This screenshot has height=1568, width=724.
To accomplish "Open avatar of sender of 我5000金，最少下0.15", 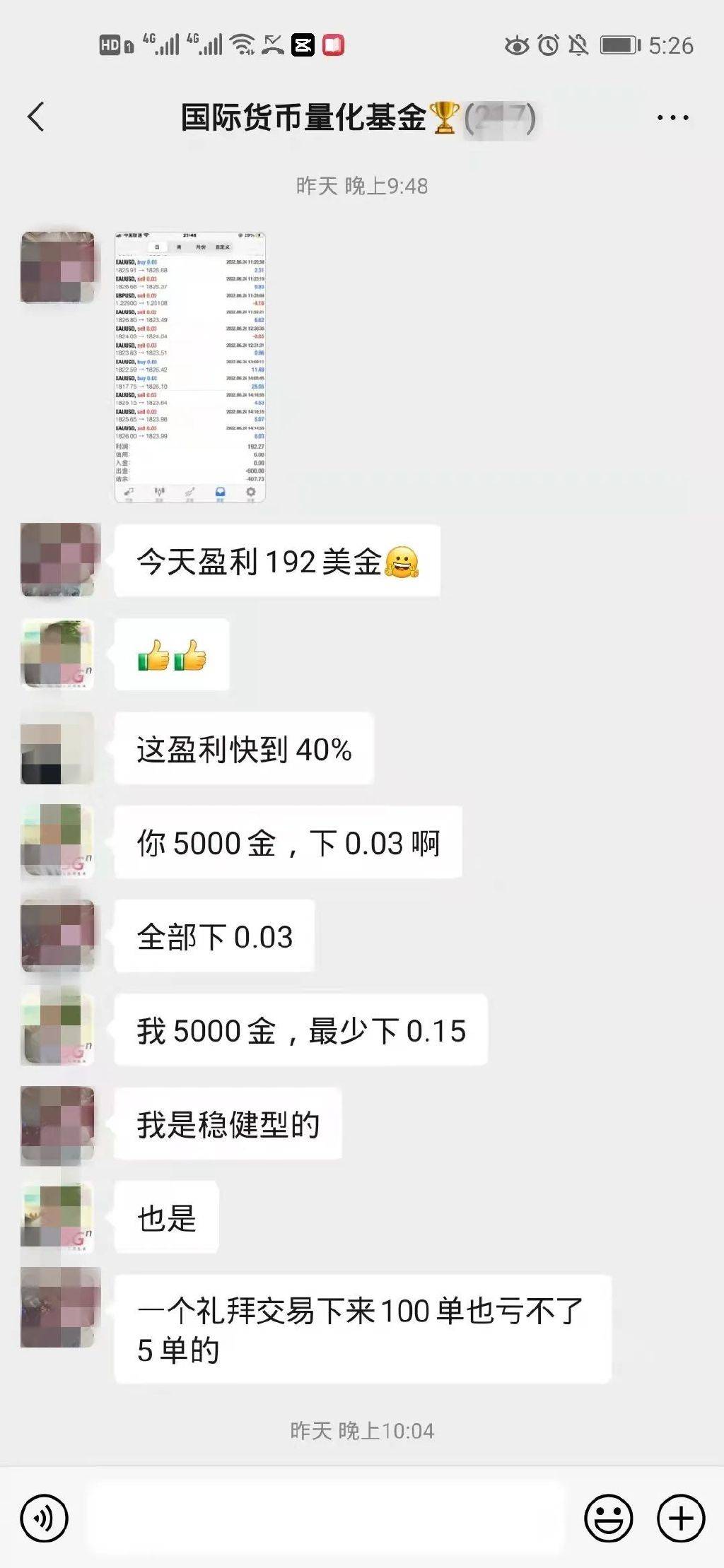I will (x=58, y=1030).
